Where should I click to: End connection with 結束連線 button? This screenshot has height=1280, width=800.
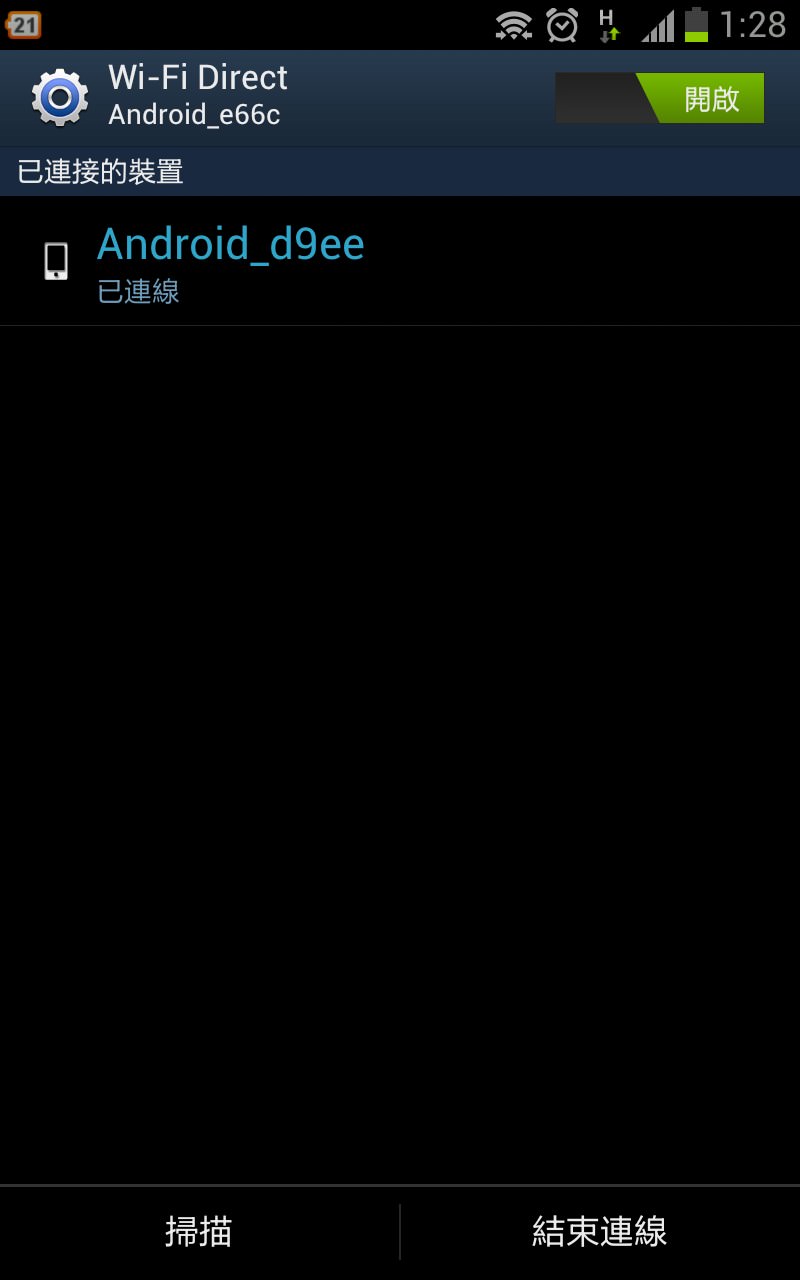coord(599,1231)
